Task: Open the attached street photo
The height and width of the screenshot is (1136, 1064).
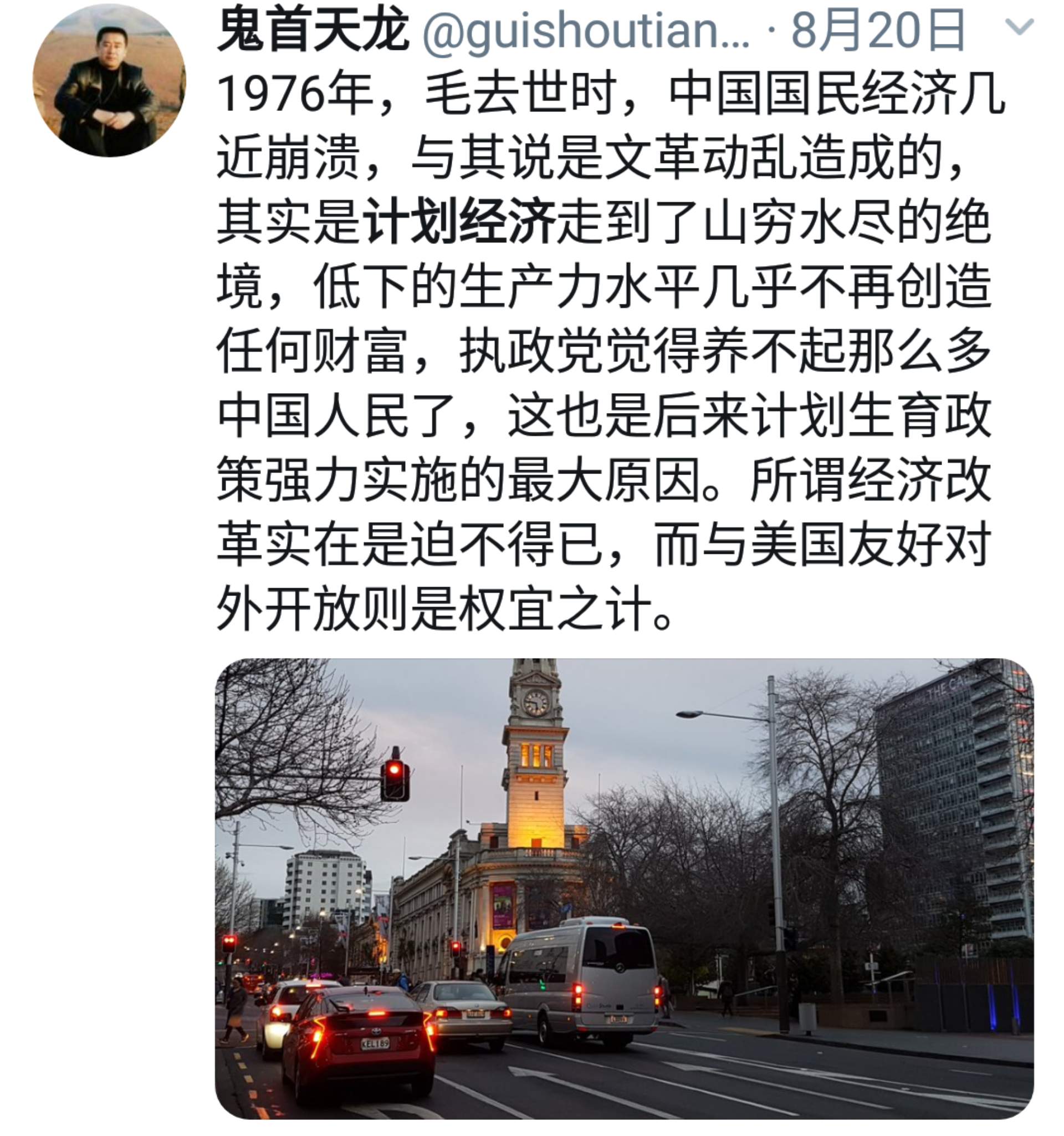Action: [x=623, y=888]
